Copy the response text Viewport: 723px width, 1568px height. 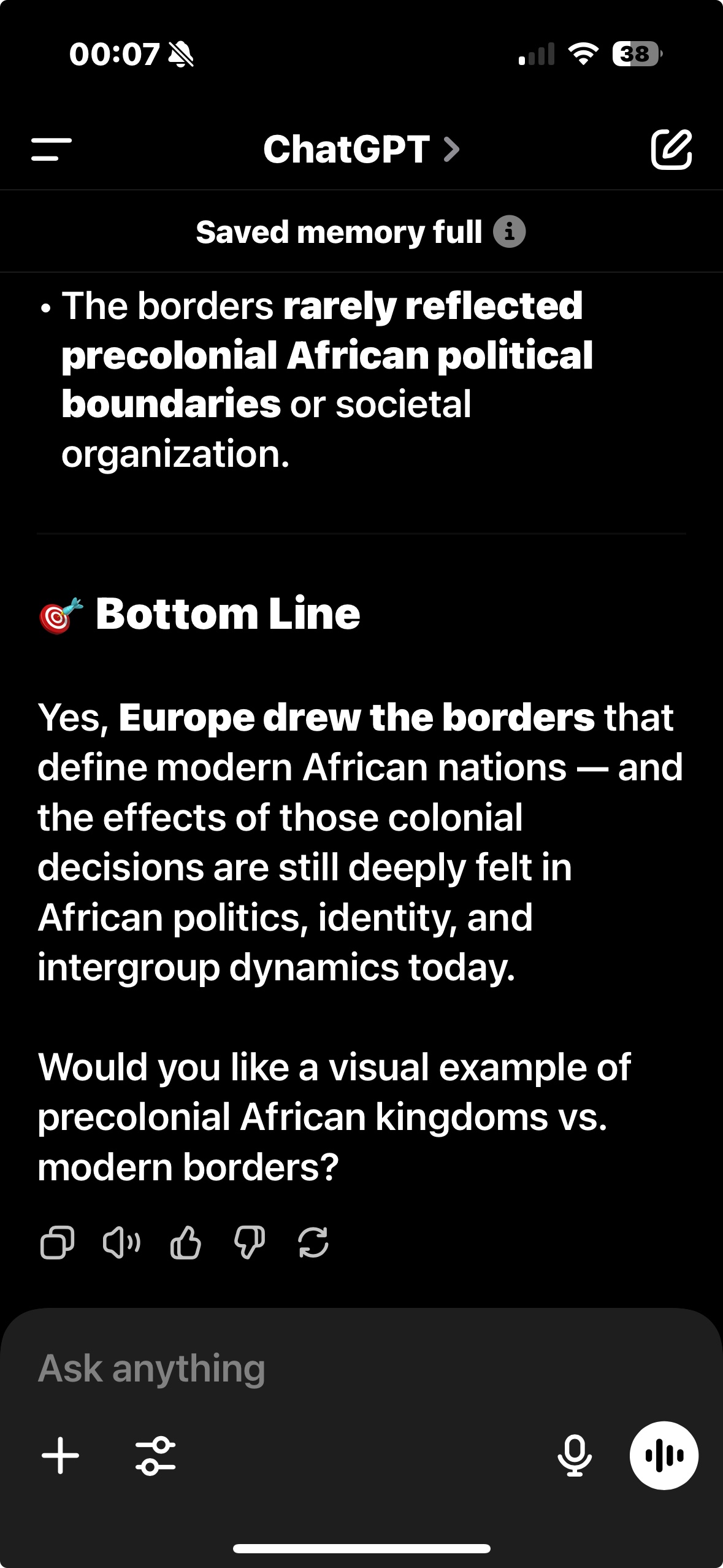[x=57, y=1242]
